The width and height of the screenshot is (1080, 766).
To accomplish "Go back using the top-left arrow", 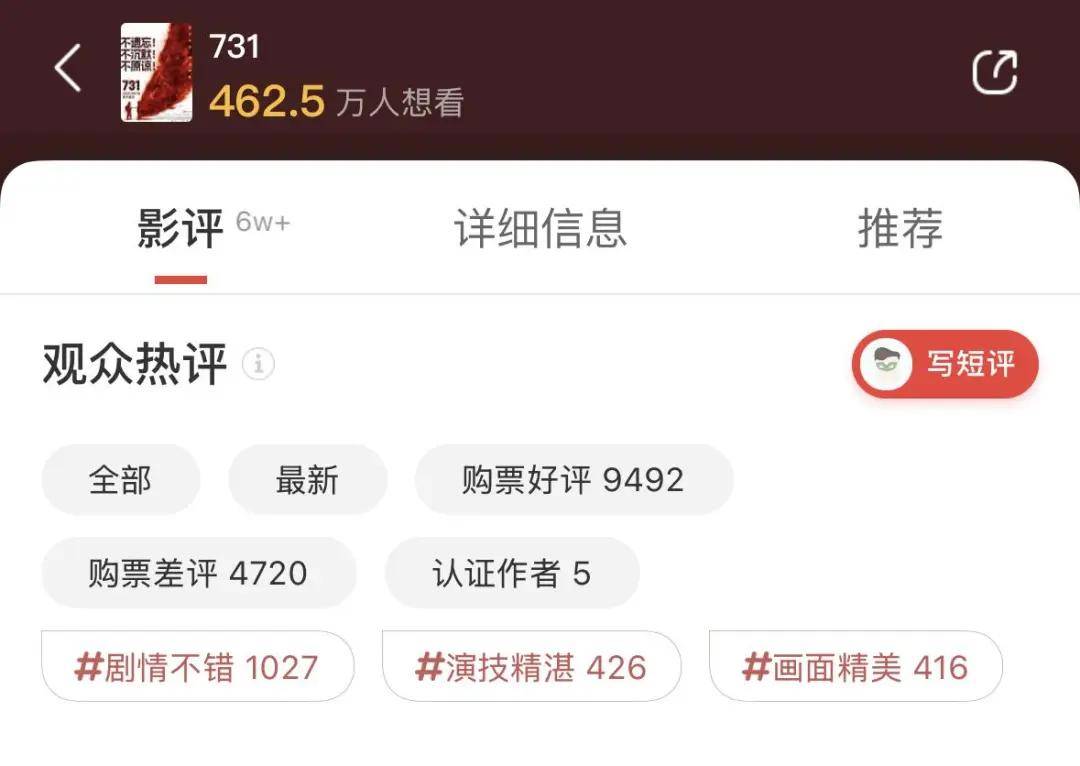I will click(67, 71).
